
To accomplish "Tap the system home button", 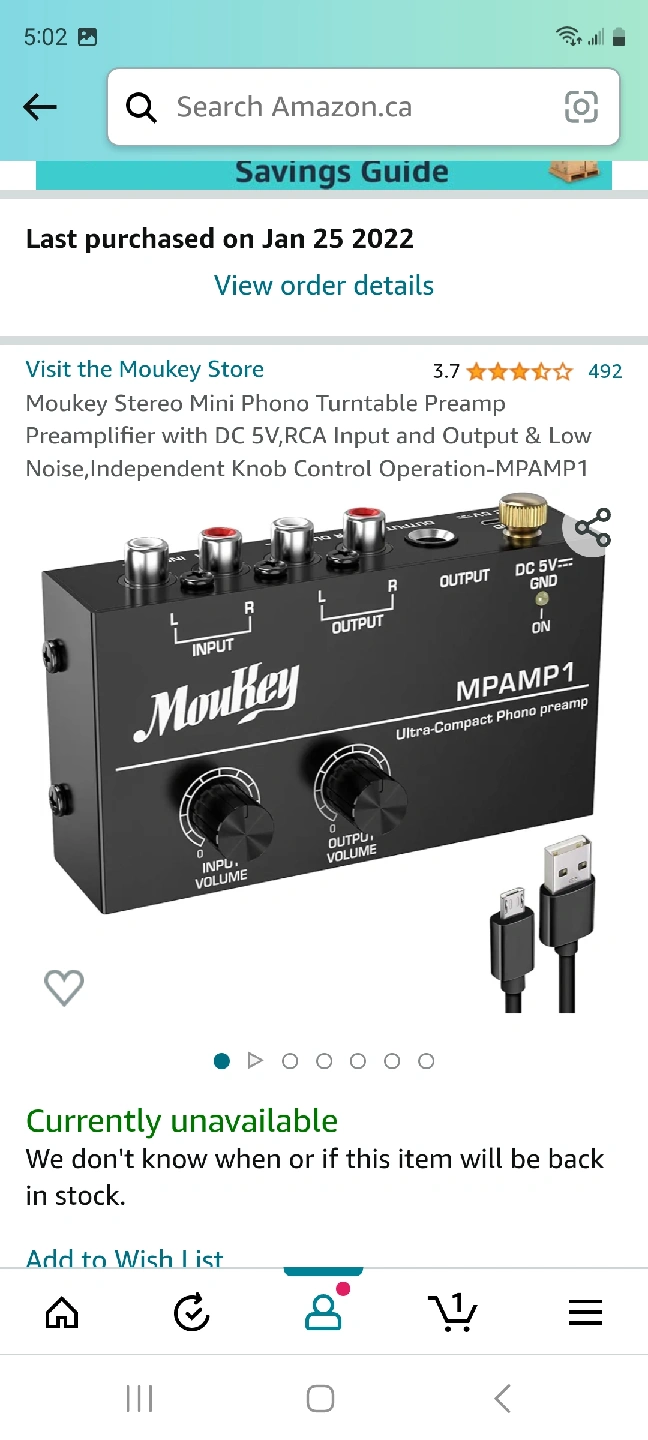I will 320,1398.
